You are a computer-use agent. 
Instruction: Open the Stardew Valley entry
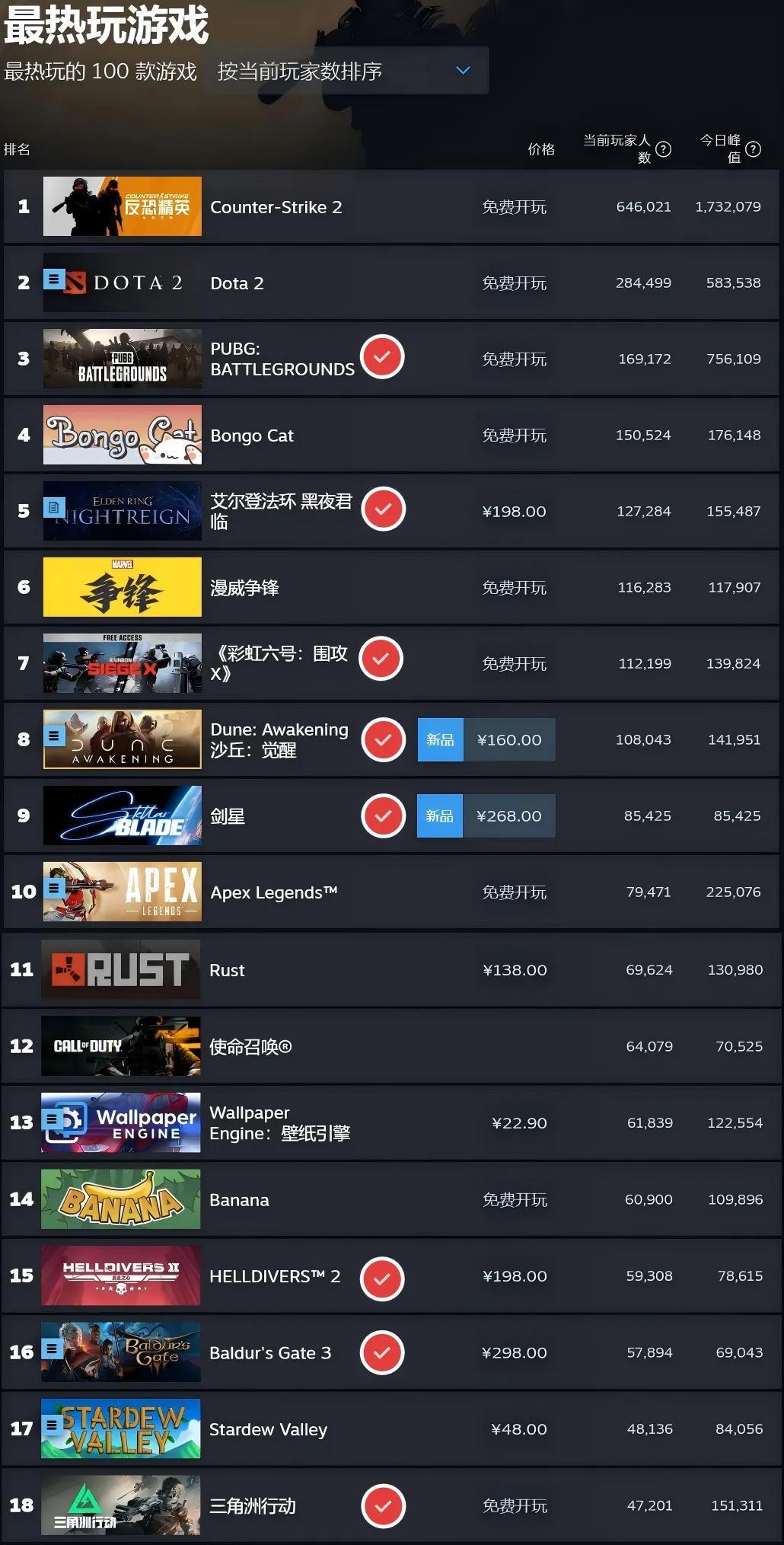coord(268,1430)
